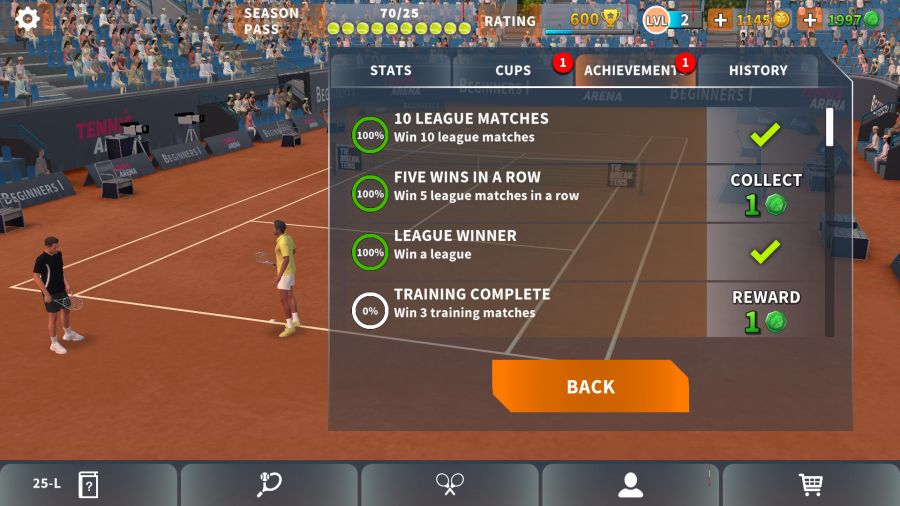The image size is (900, 506).
Task: Open the Season Pass
Action: pyautogui.click(x=272, y=20)
